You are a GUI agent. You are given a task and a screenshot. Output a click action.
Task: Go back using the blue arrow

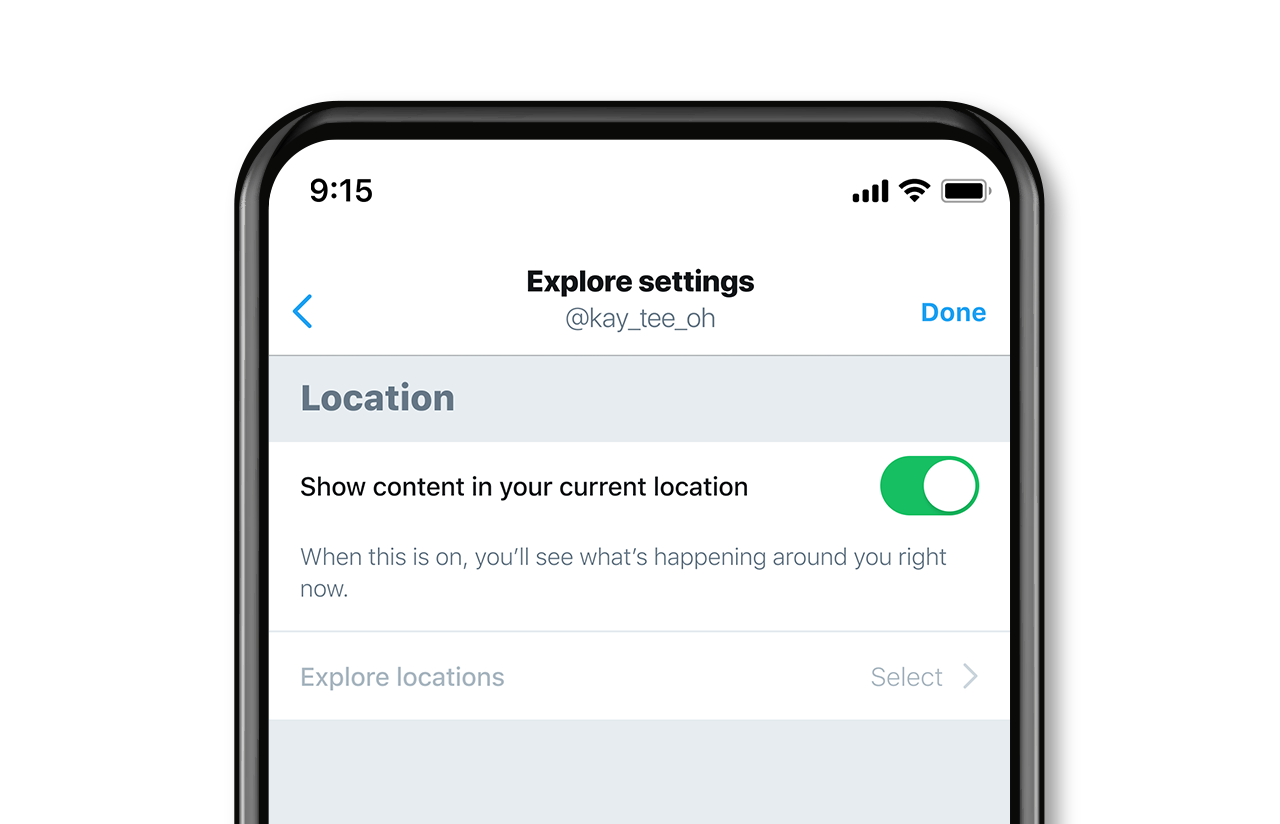303,312
